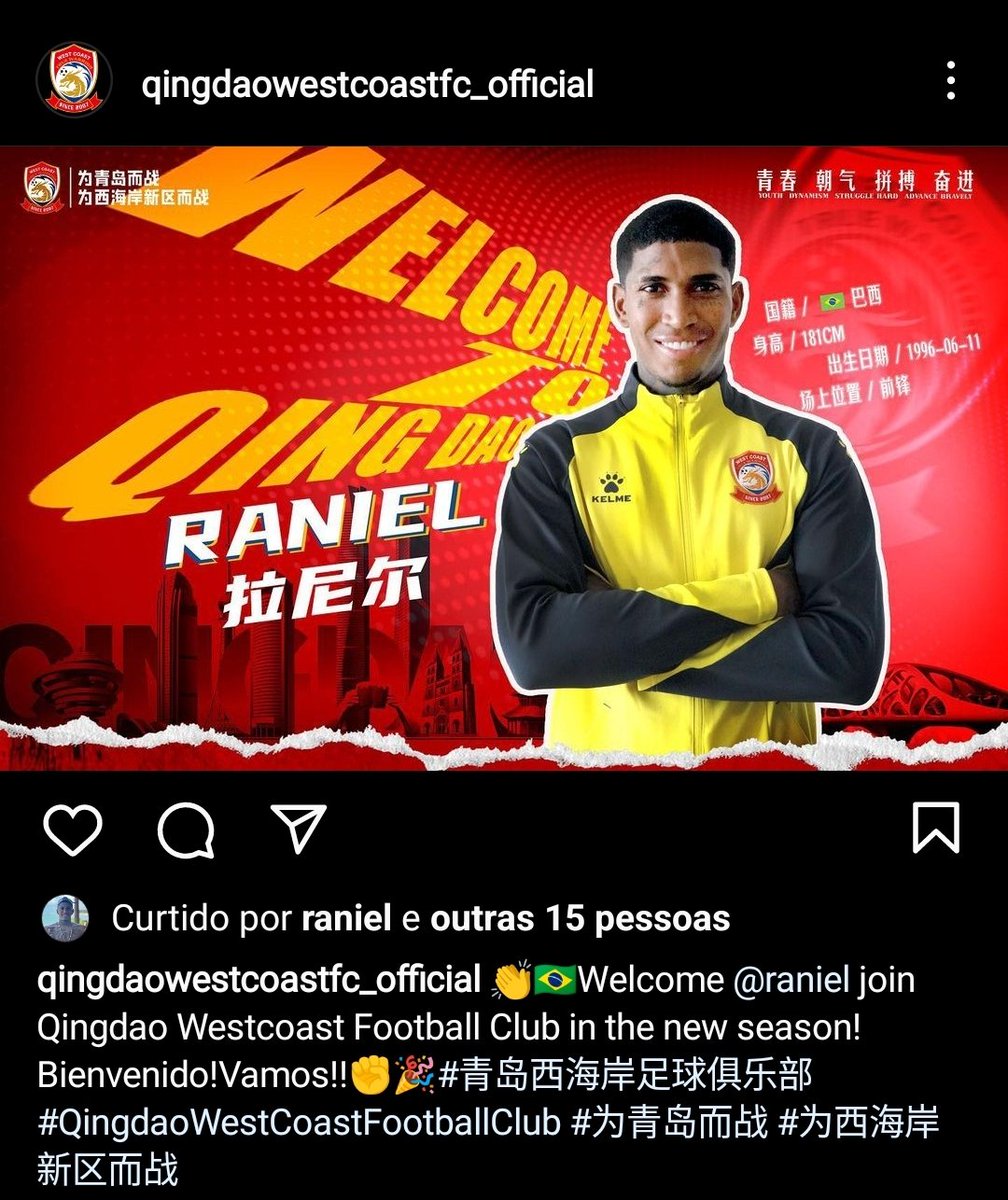This screenshot has height=1200, width=1008.
Task: Open raniel's profile from the liked-by line
Action: pyautogui.click(x=346, y=919)
